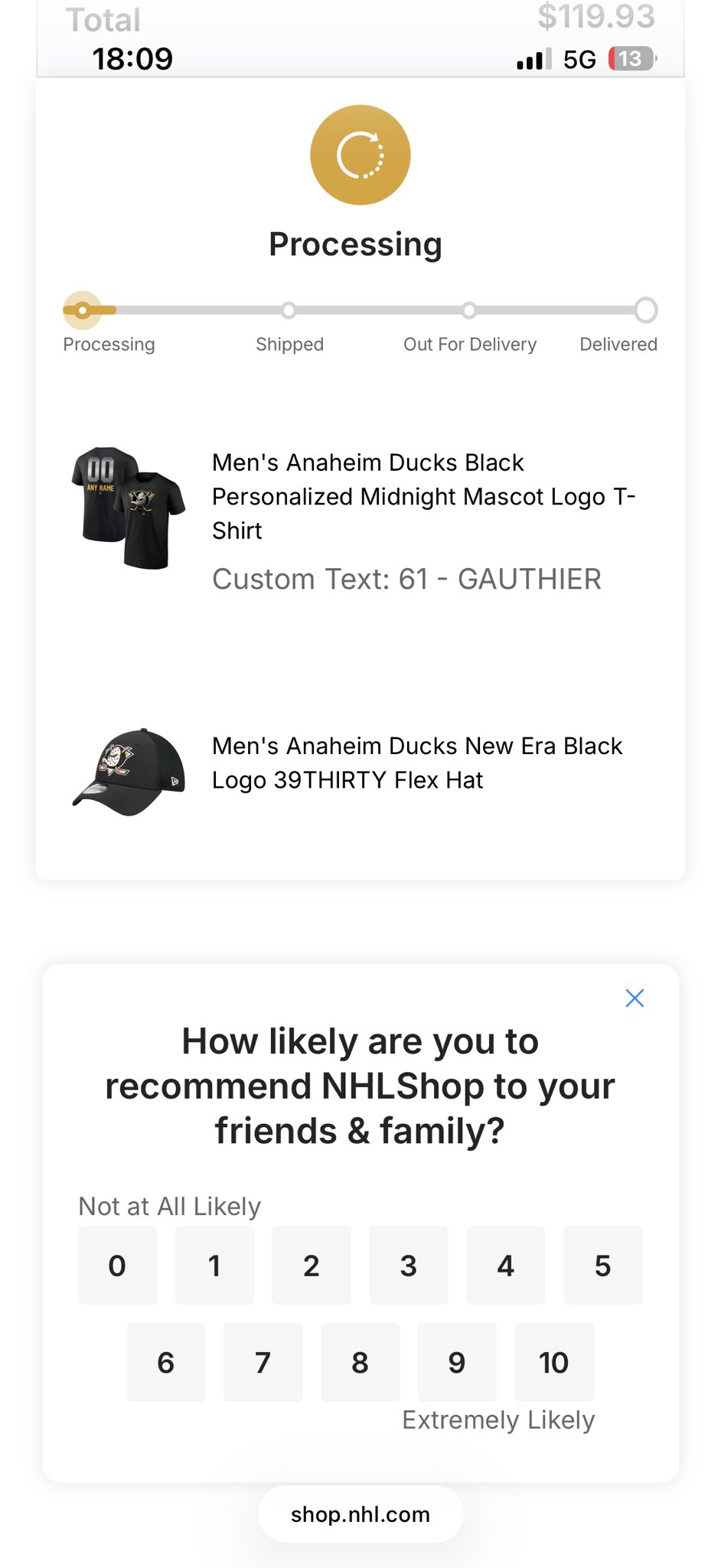Open the Anaheim Ducks Personalized T-Shirt item
The width and height of the screenshot is (721, 1568).
click(423, 496)
